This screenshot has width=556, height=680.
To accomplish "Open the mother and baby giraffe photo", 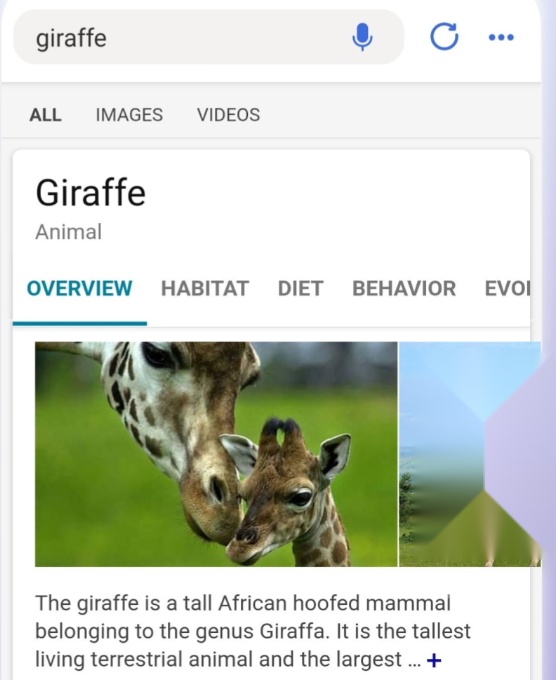I will pyautogui.click(x=216, y=454).
